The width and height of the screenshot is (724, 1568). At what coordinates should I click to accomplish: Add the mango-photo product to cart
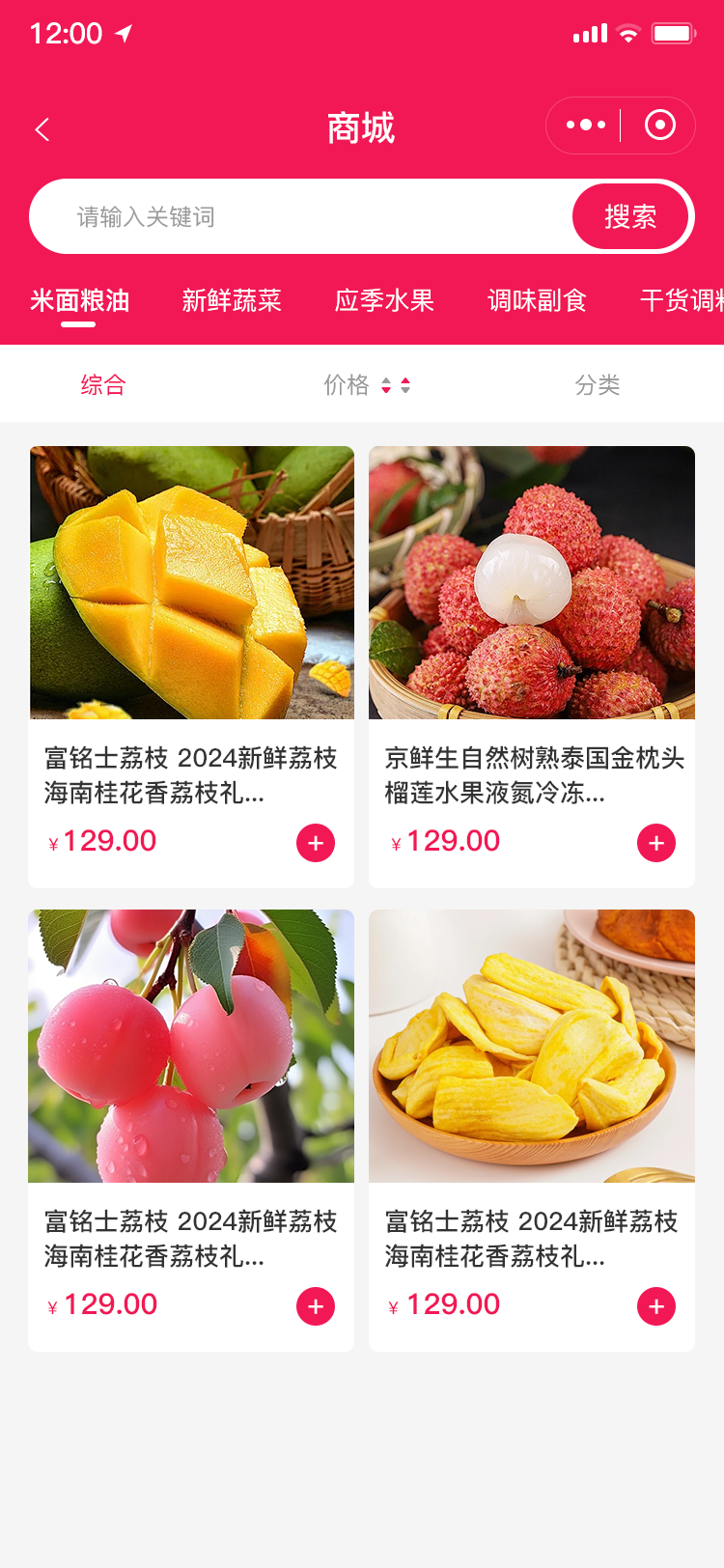tap(316, 843)
